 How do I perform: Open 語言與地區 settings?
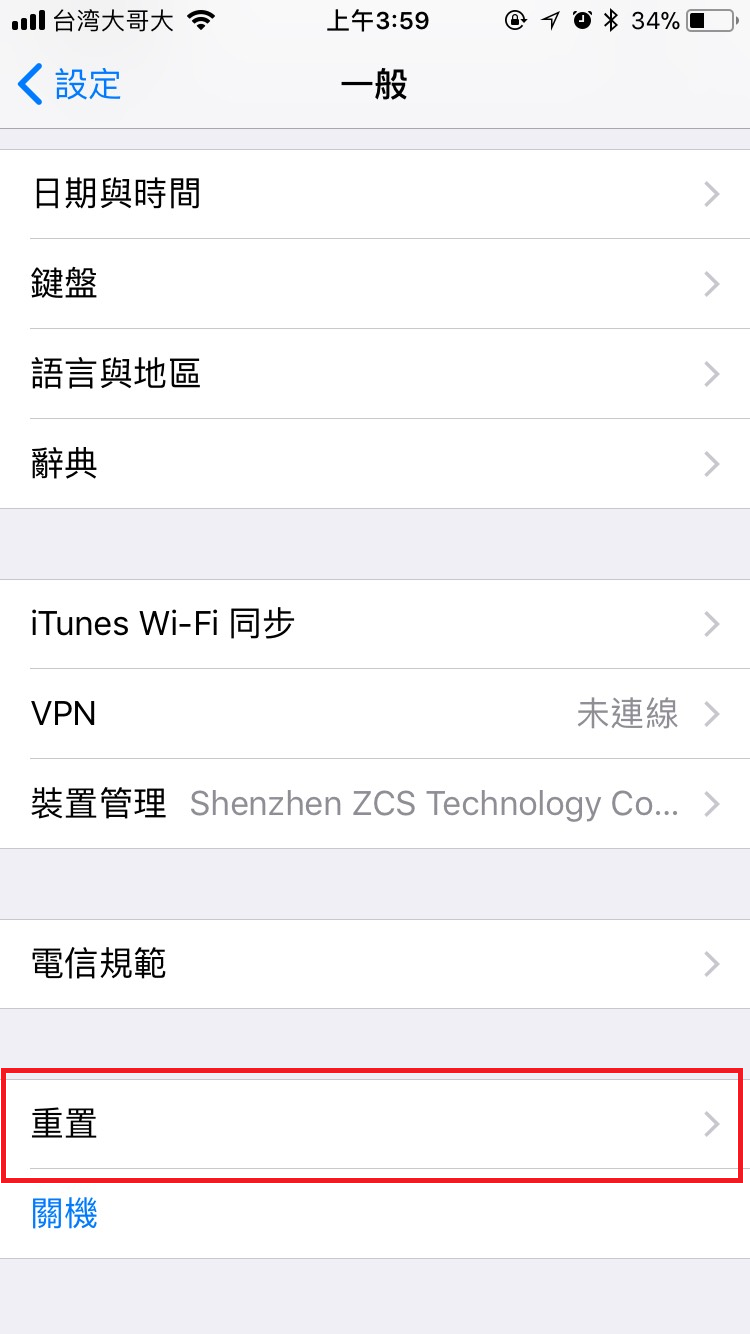375,374
